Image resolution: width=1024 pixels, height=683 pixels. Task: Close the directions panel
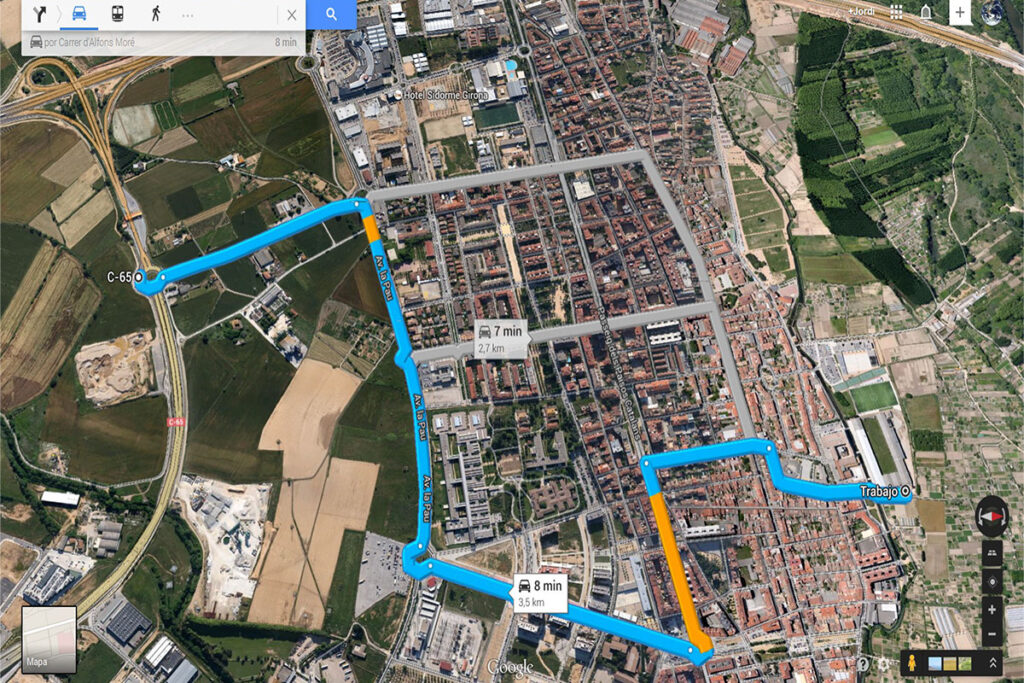coord(291,14)
